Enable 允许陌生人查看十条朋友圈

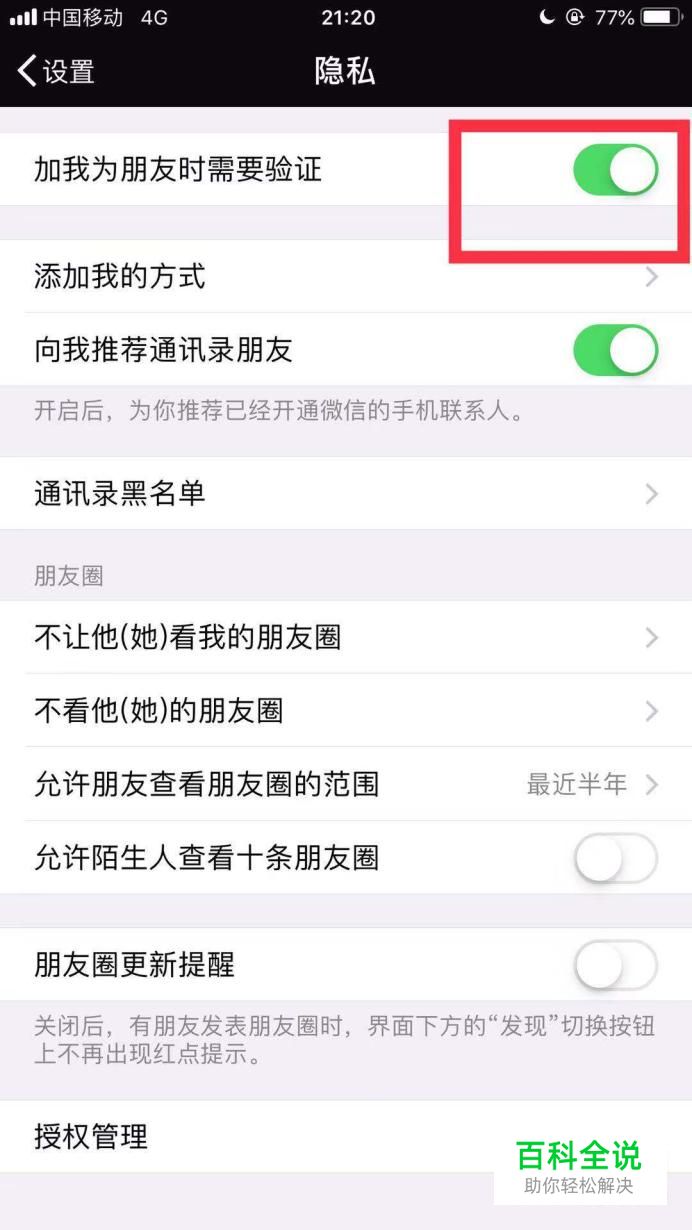coord(615,858)
